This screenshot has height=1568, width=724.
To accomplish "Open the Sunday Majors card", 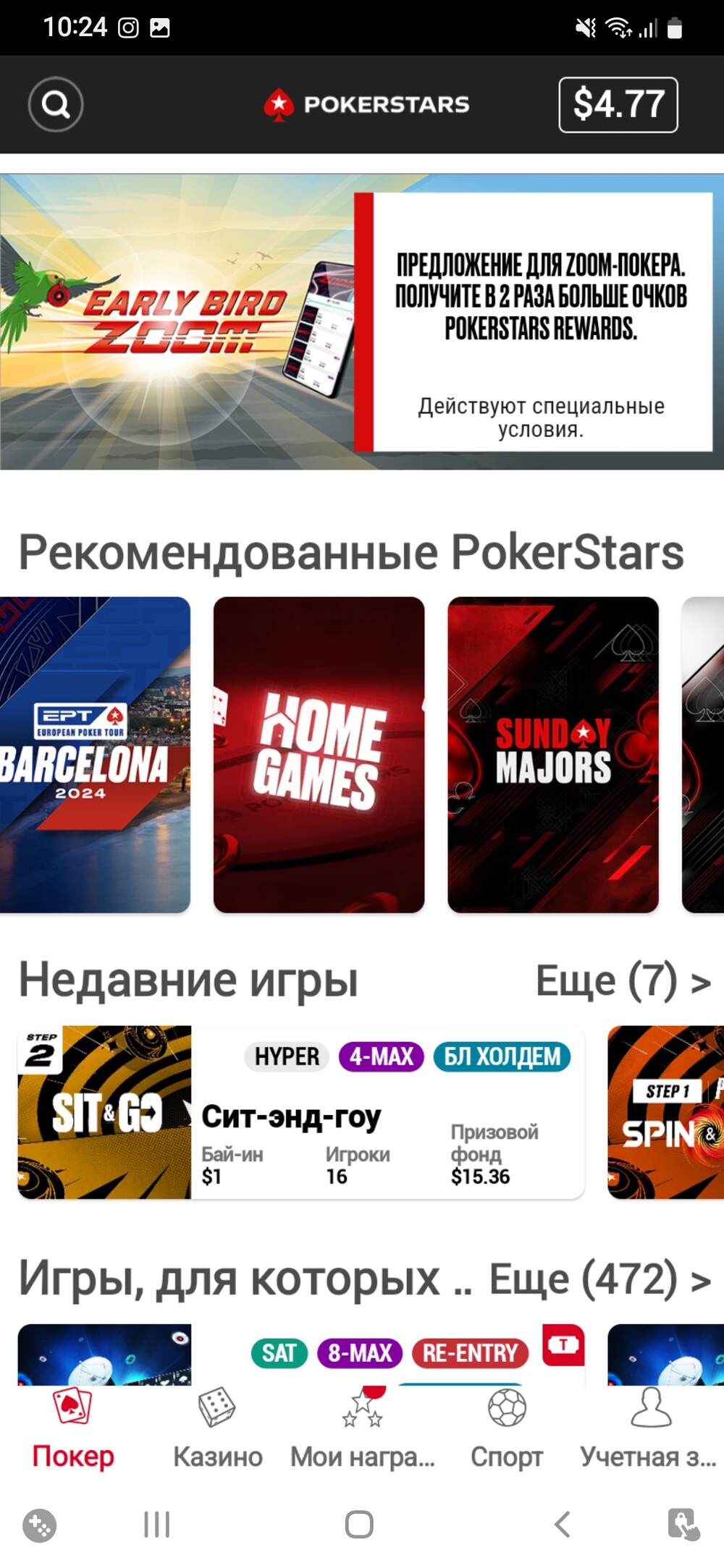I will tap(553, 754).
